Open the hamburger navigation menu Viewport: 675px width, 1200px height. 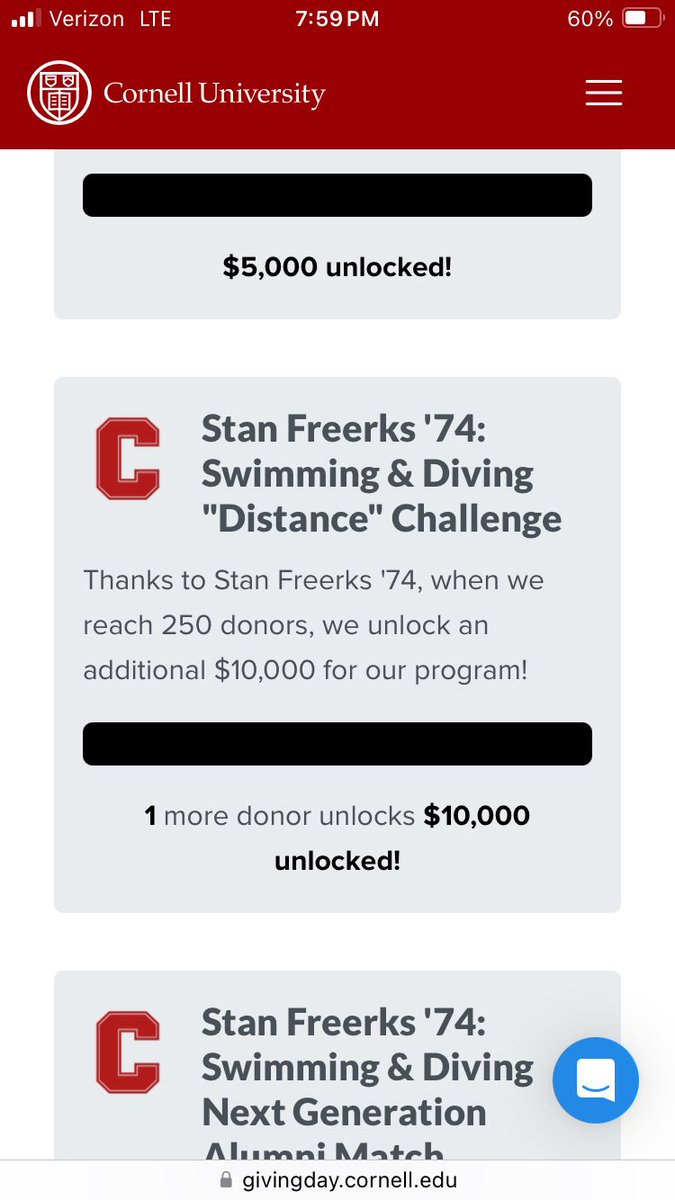[603, 93]
